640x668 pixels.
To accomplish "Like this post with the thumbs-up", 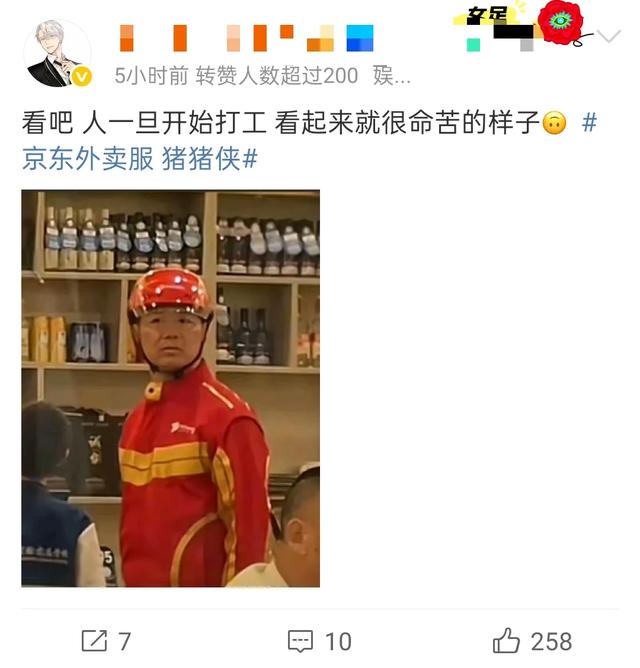I will click(532, 640).
